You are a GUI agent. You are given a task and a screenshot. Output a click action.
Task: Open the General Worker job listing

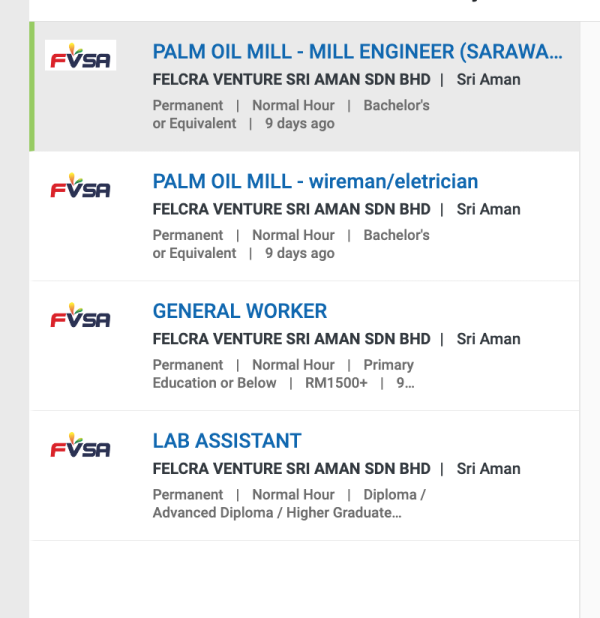coord(240,311)
